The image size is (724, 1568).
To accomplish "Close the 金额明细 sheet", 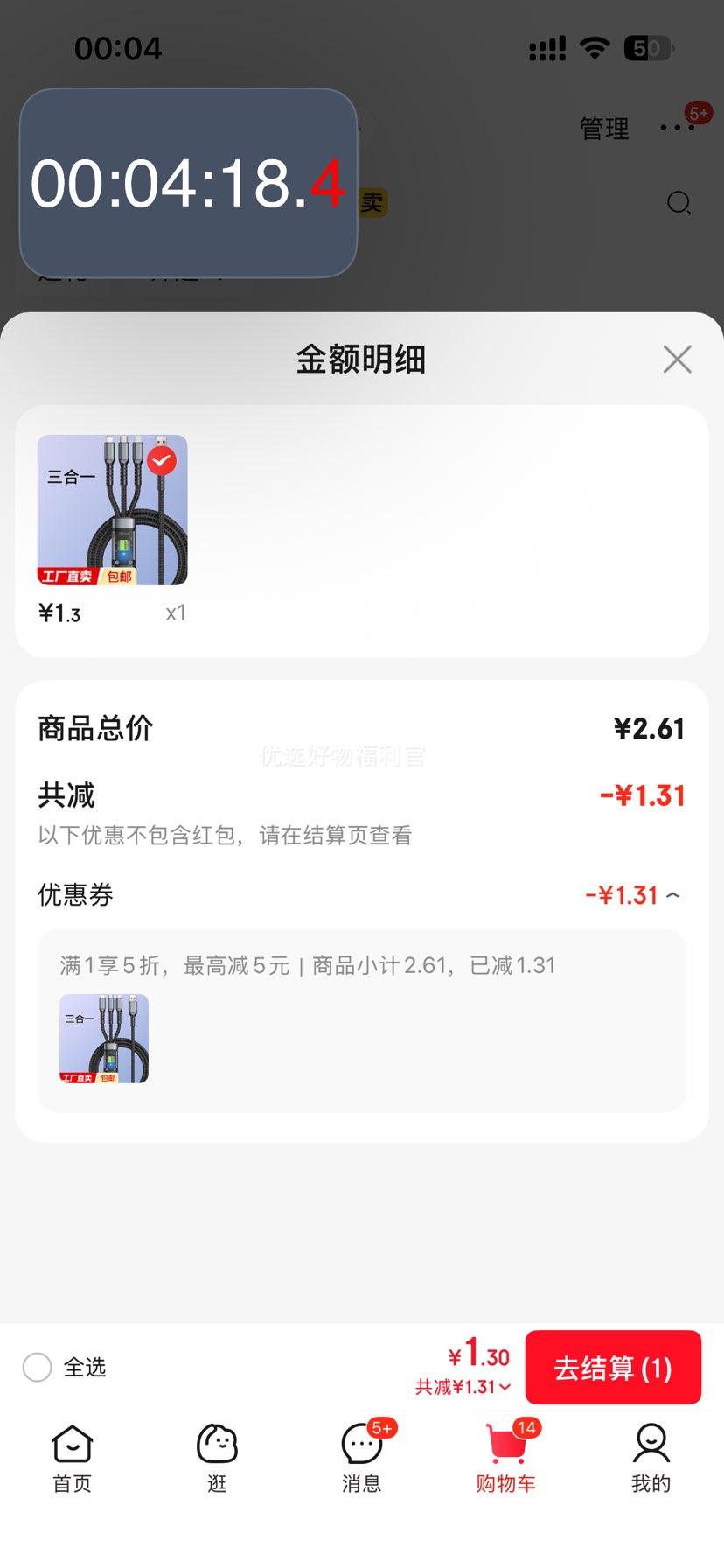I will pyautogui.click(x=677, y=360).
